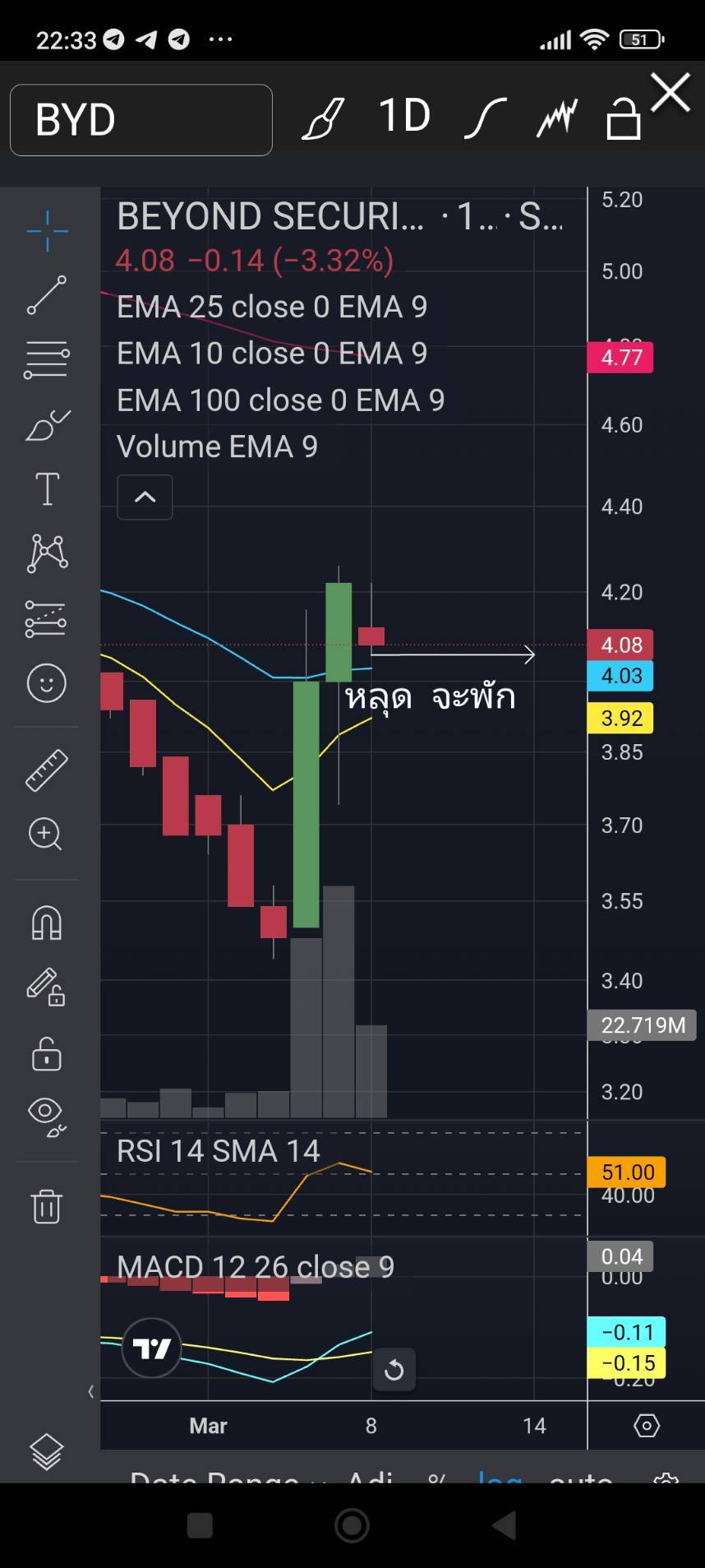Open the object tree layers icon
Screen dimensions: 705x1568
coord(47,1452)
